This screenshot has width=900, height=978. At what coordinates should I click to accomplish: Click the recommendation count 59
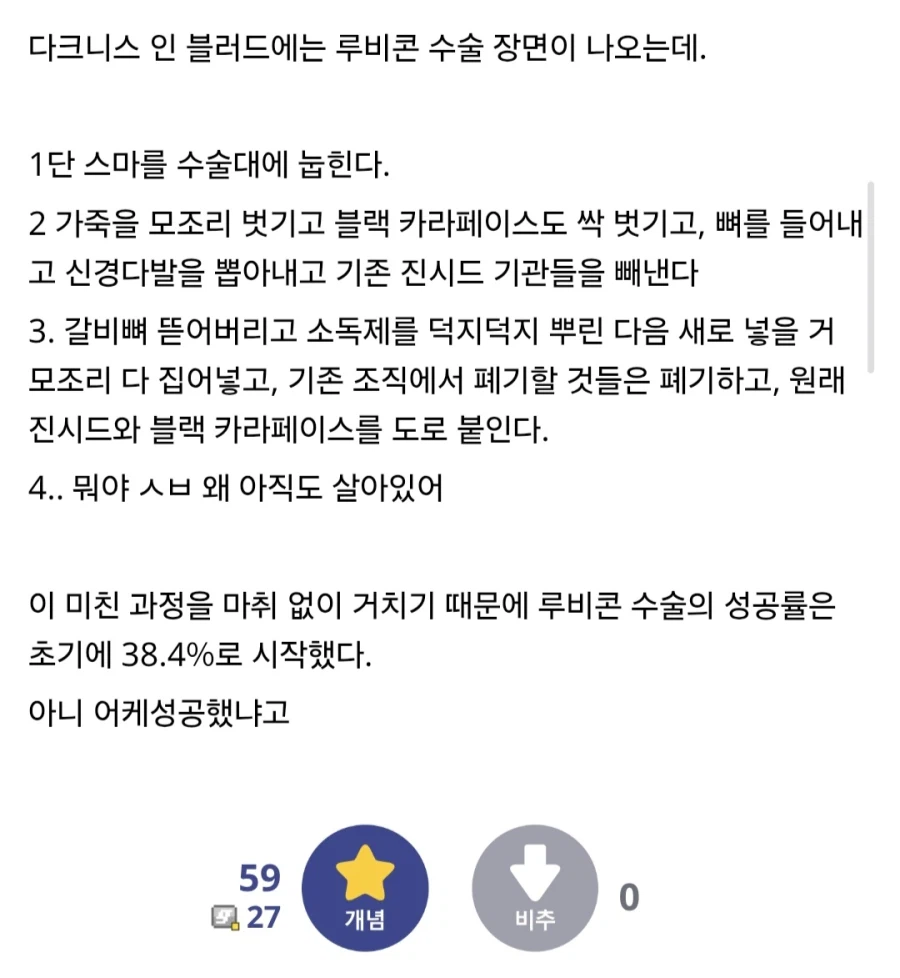(x=258, y=877)
